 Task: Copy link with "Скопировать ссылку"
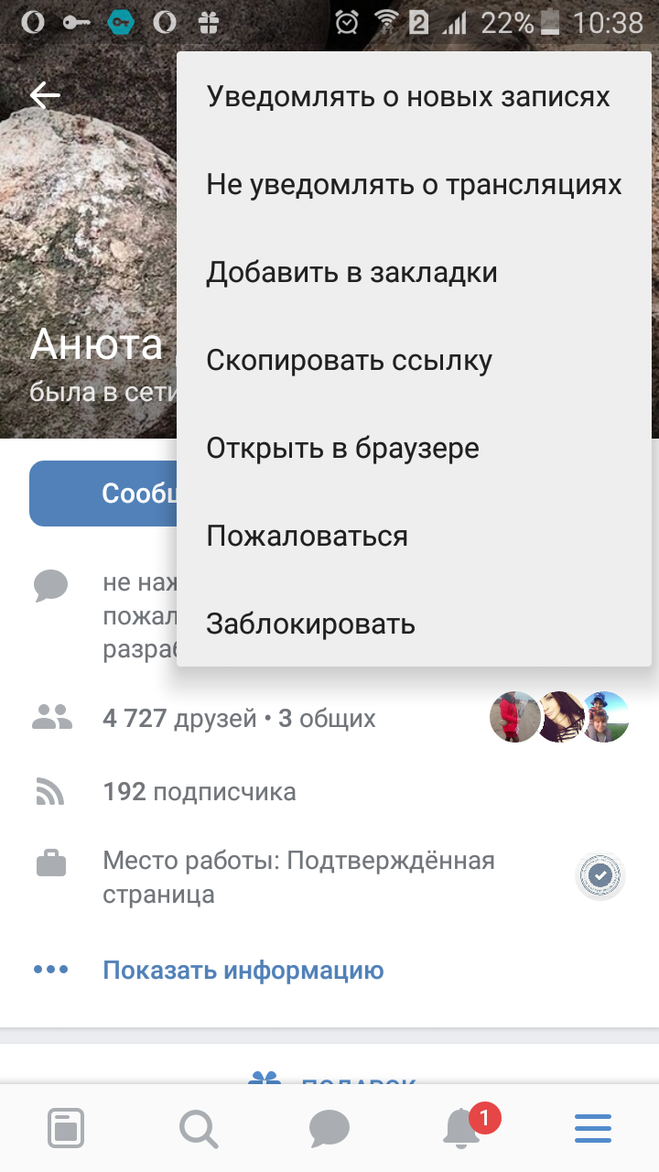349,361
